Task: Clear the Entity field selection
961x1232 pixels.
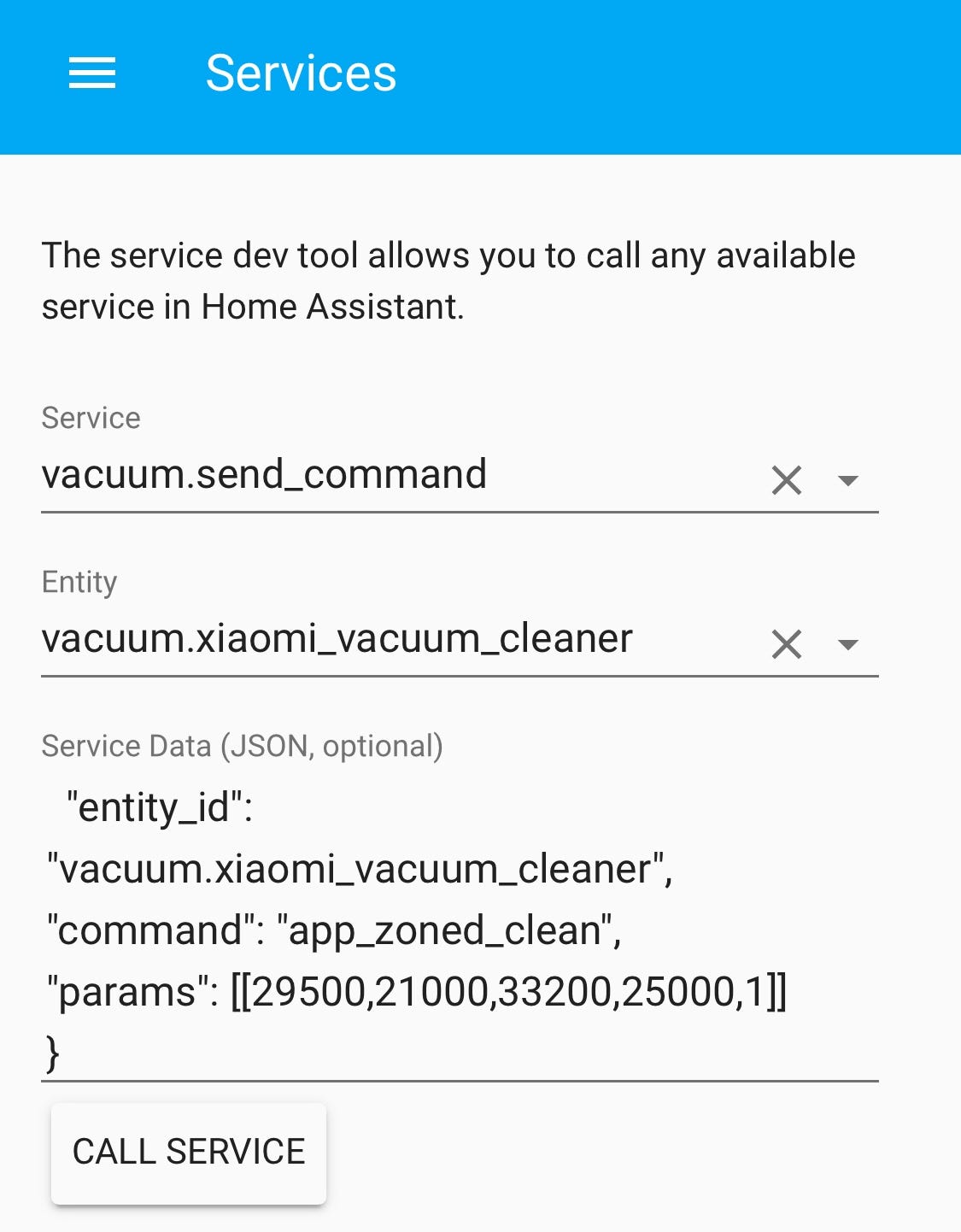Action: click(786, 644)
